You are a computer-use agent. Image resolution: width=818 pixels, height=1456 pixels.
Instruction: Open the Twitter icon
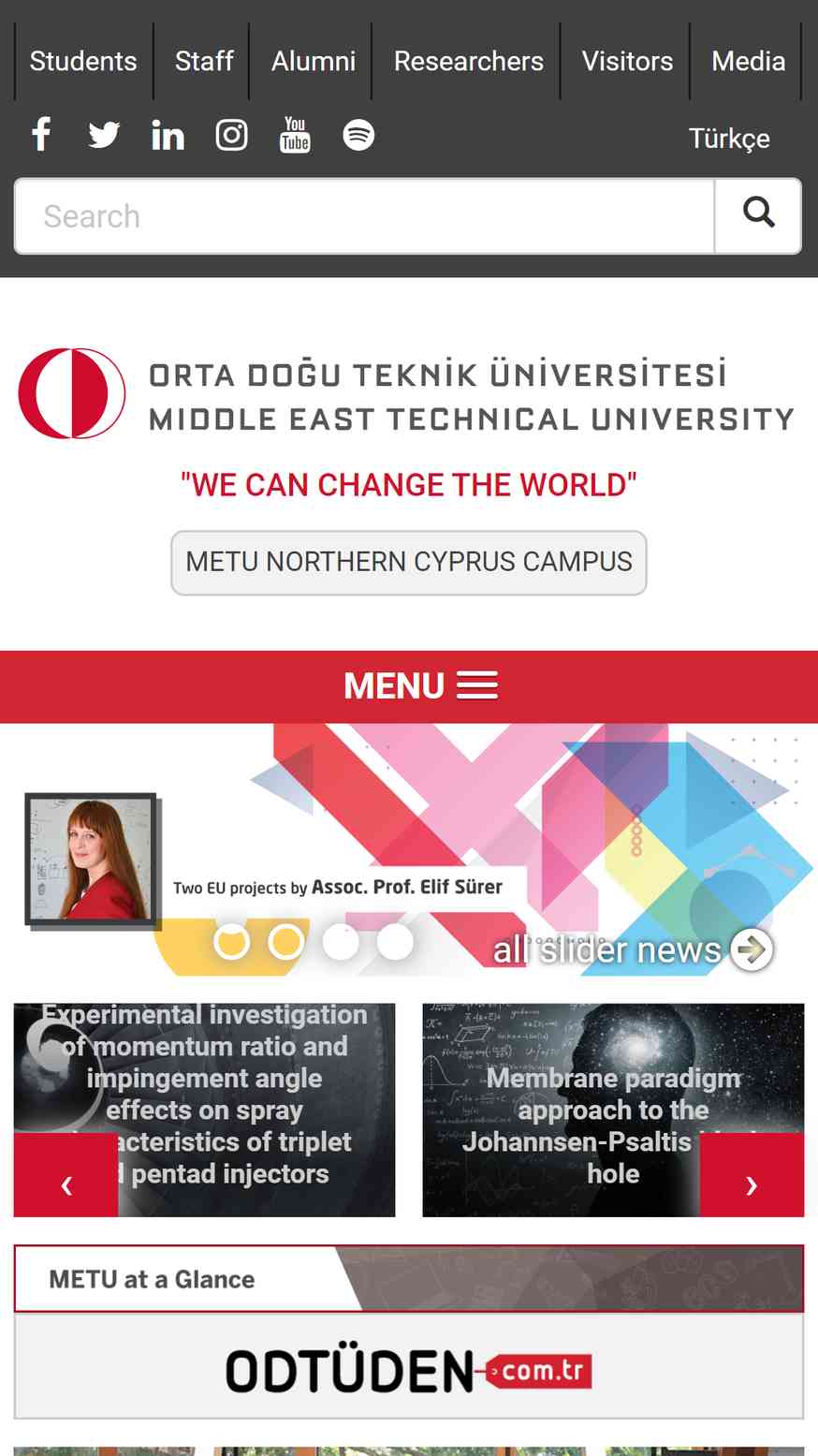pyautogui.click(x=104, y=136)
